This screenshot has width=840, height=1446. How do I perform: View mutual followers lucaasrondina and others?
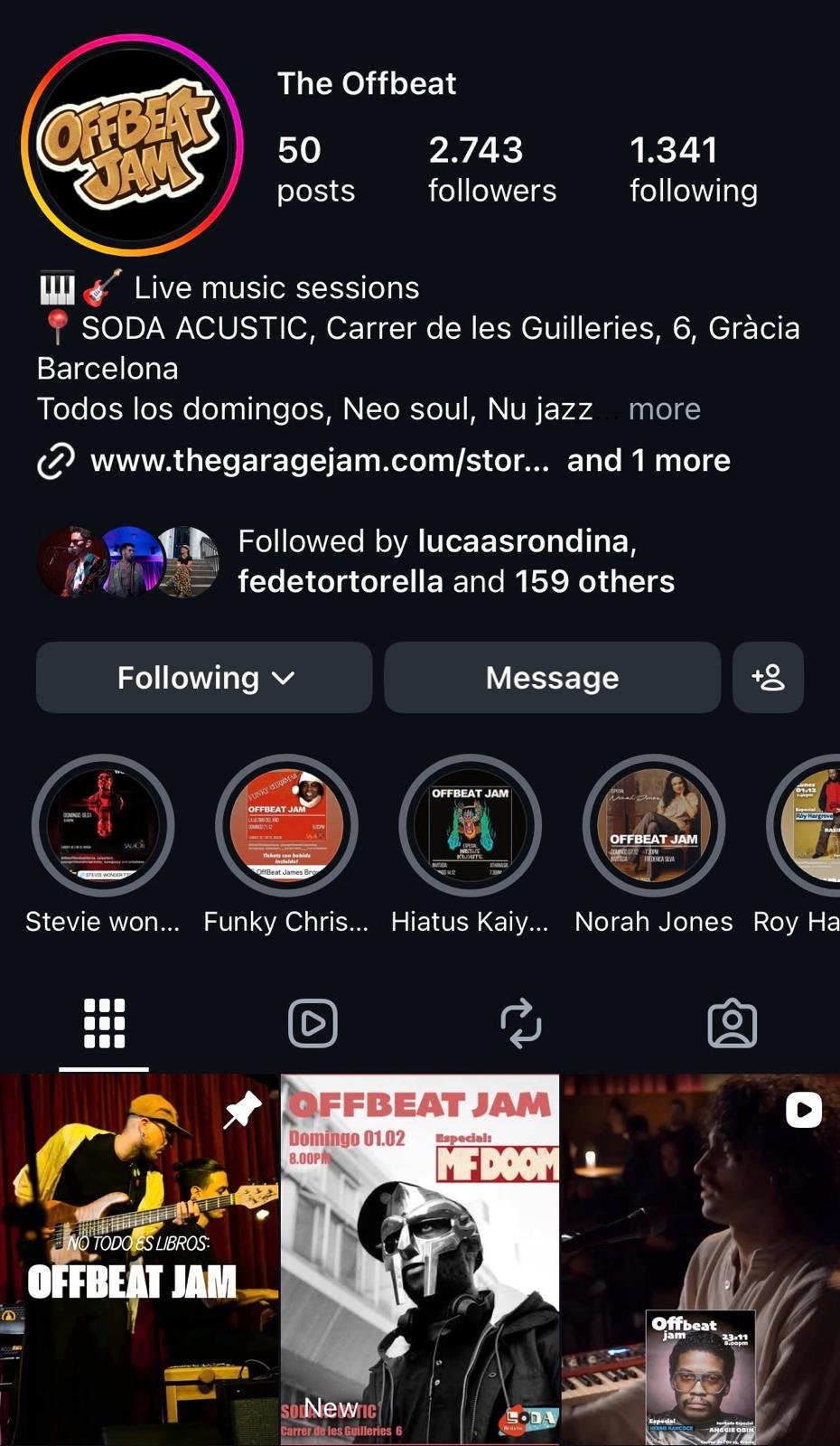455,561
